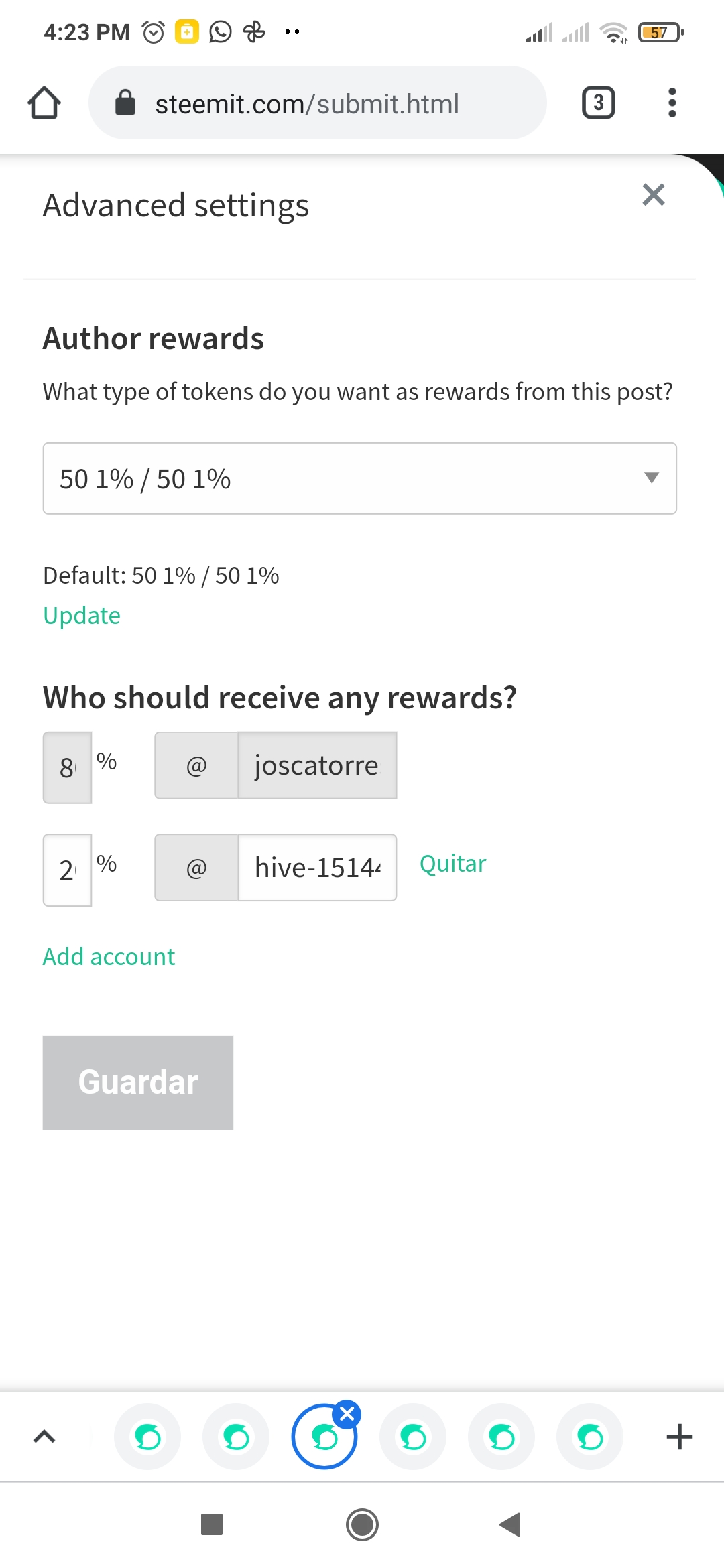The width and height of the screenshot is (724, 1568).
Task: Edit the hive-1514 beneficiary account name
Action: (317, 868)
